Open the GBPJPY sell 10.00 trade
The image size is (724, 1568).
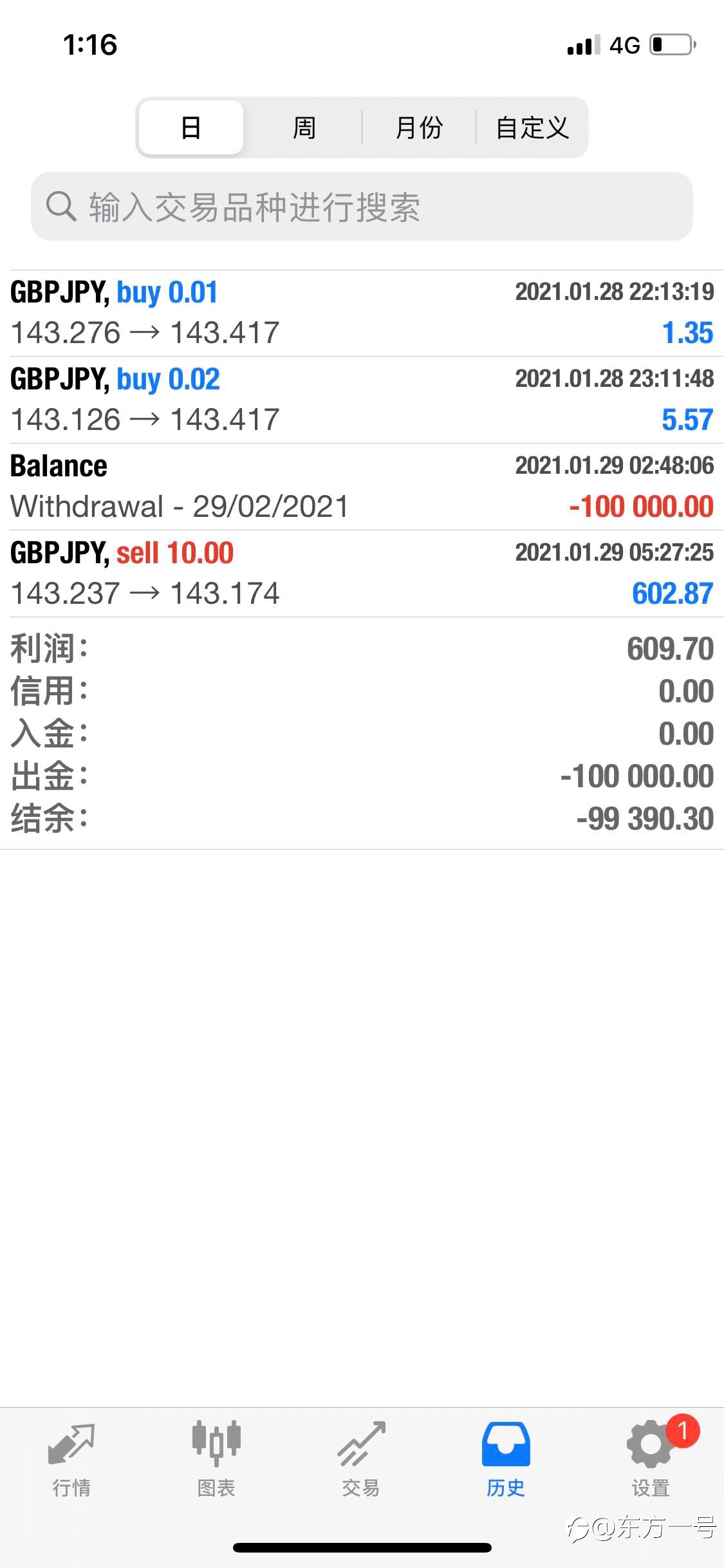pyautogui.click(x=362, y=574)
